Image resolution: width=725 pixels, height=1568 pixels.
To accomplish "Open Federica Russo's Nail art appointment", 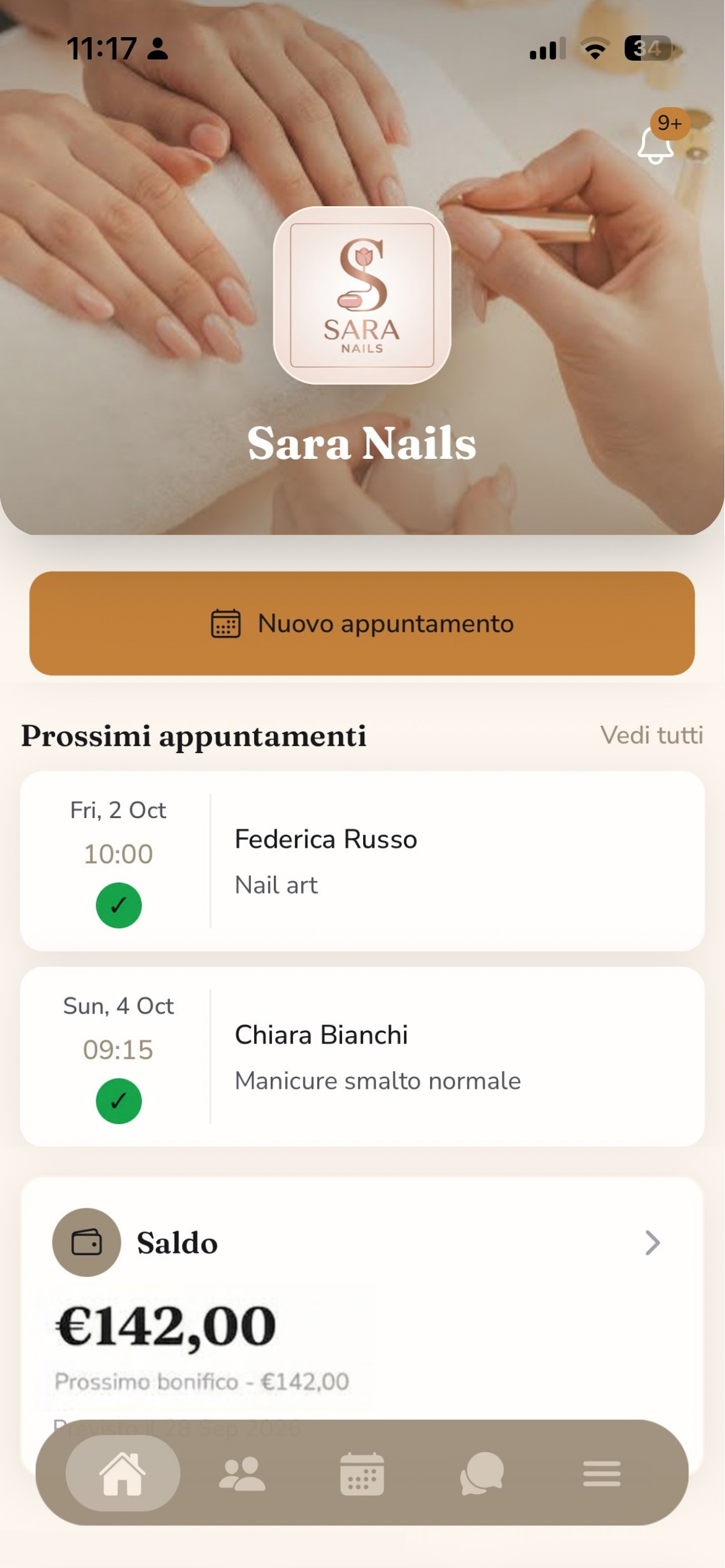I will click(362, 861).
